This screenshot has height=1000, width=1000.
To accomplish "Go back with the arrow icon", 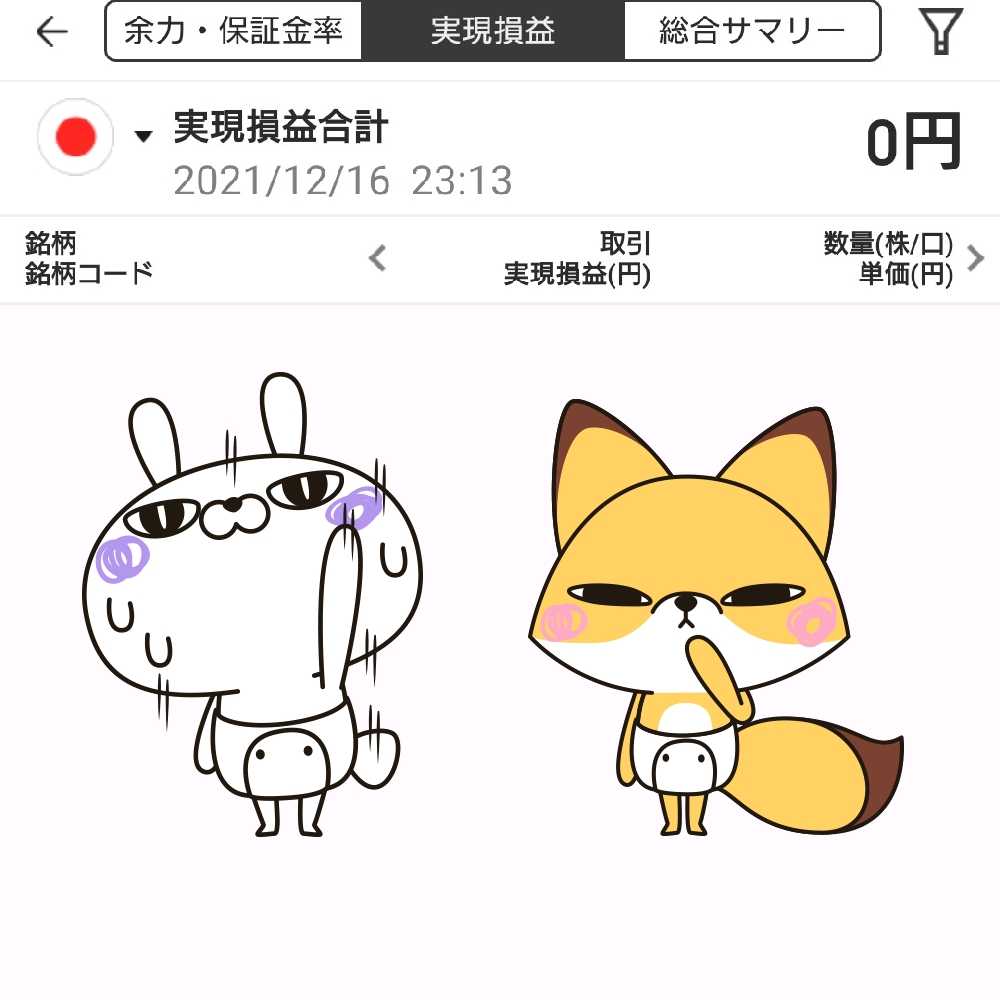I will (51, 32).
